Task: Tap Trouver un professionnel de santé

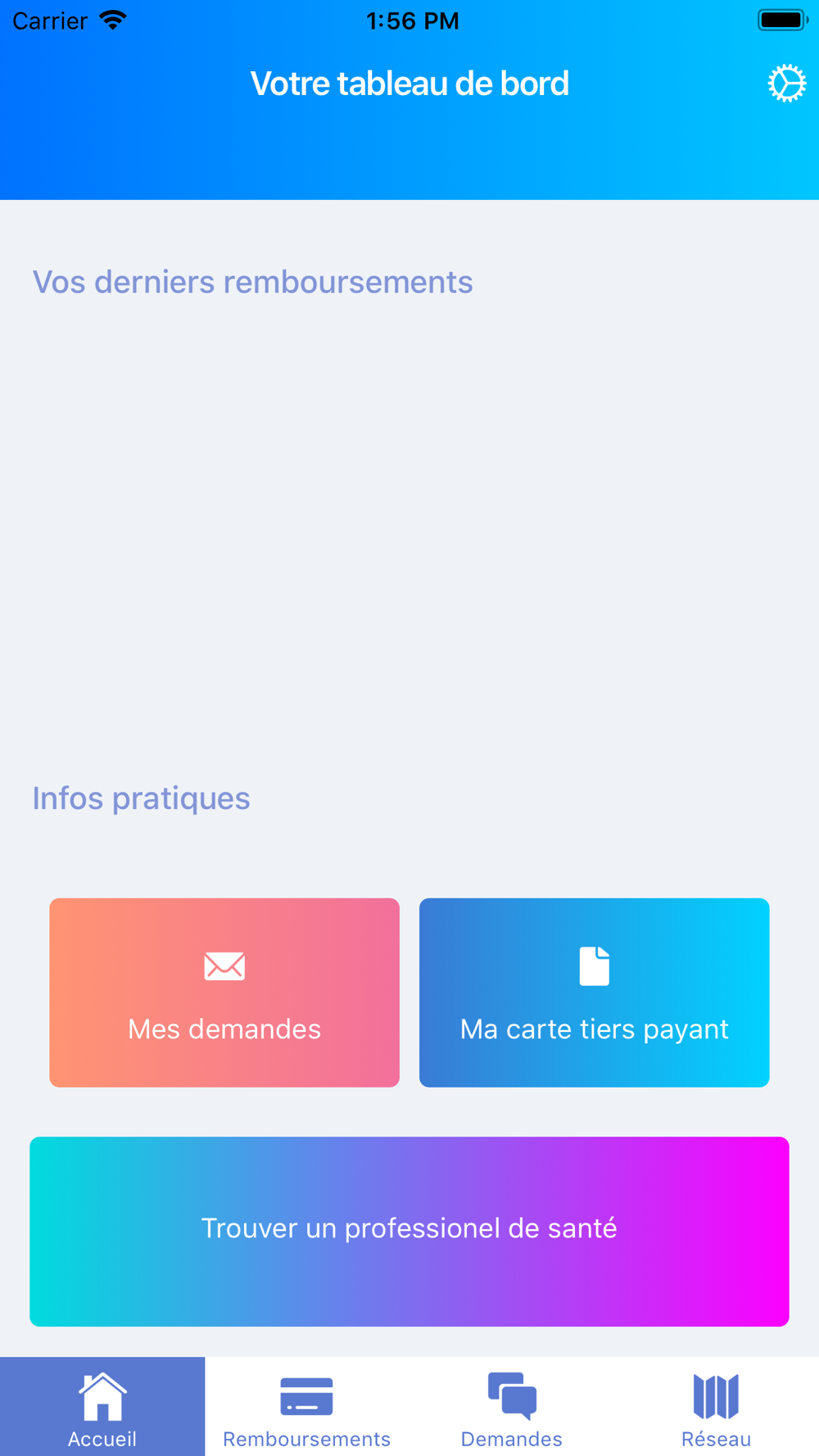Action: [409, 1232]
